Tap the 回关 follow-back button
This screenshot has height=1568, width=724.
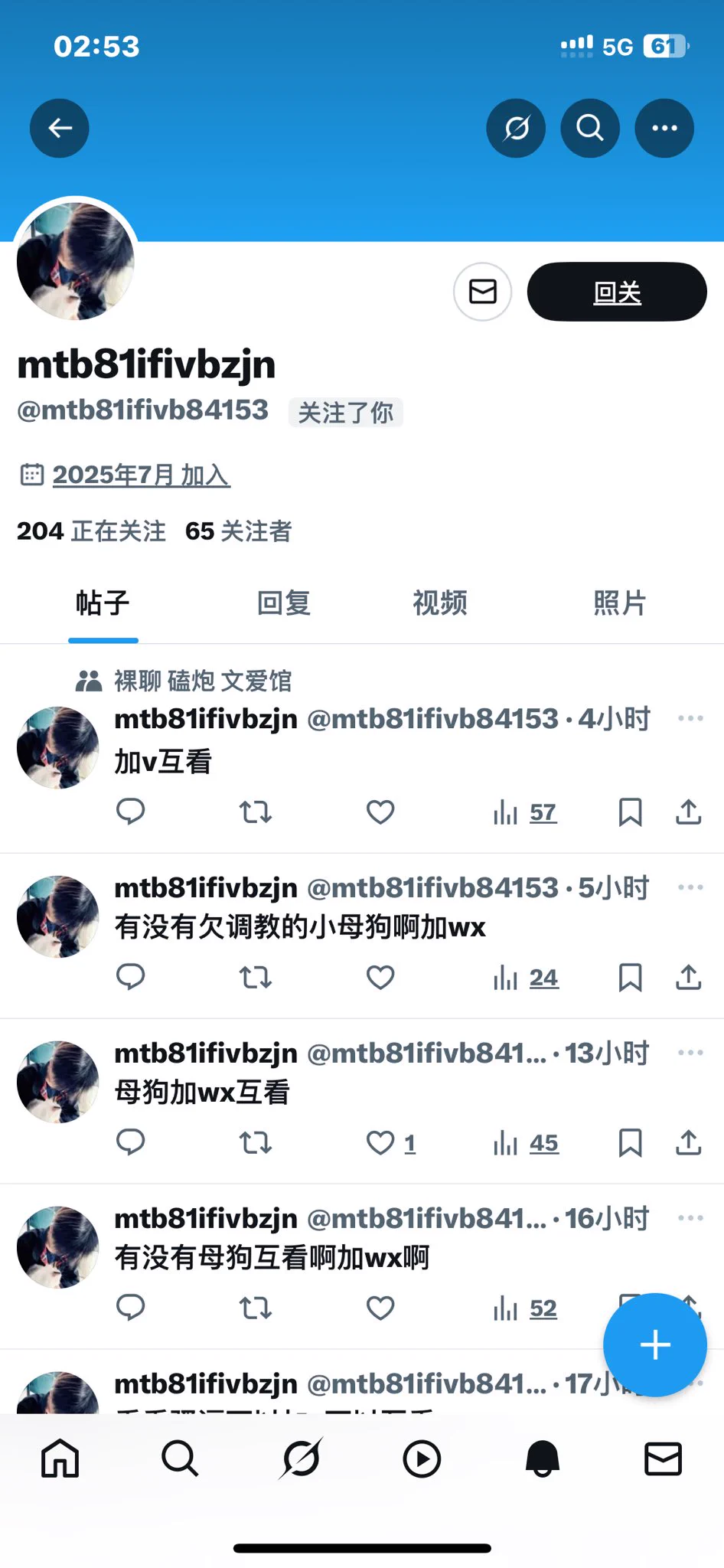coord(617,292)
